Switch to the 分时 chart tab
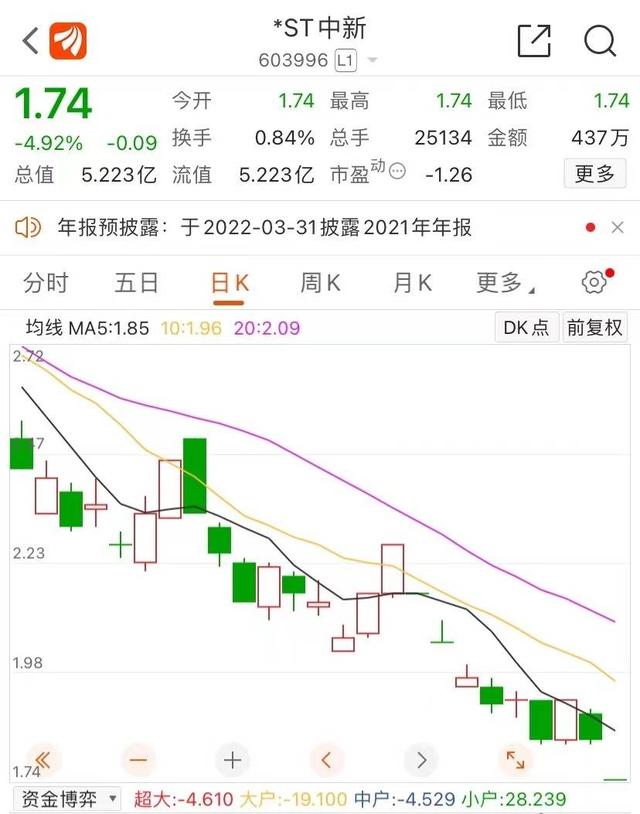This screenshot has height=814, width=640. click(x=46, y=283)
